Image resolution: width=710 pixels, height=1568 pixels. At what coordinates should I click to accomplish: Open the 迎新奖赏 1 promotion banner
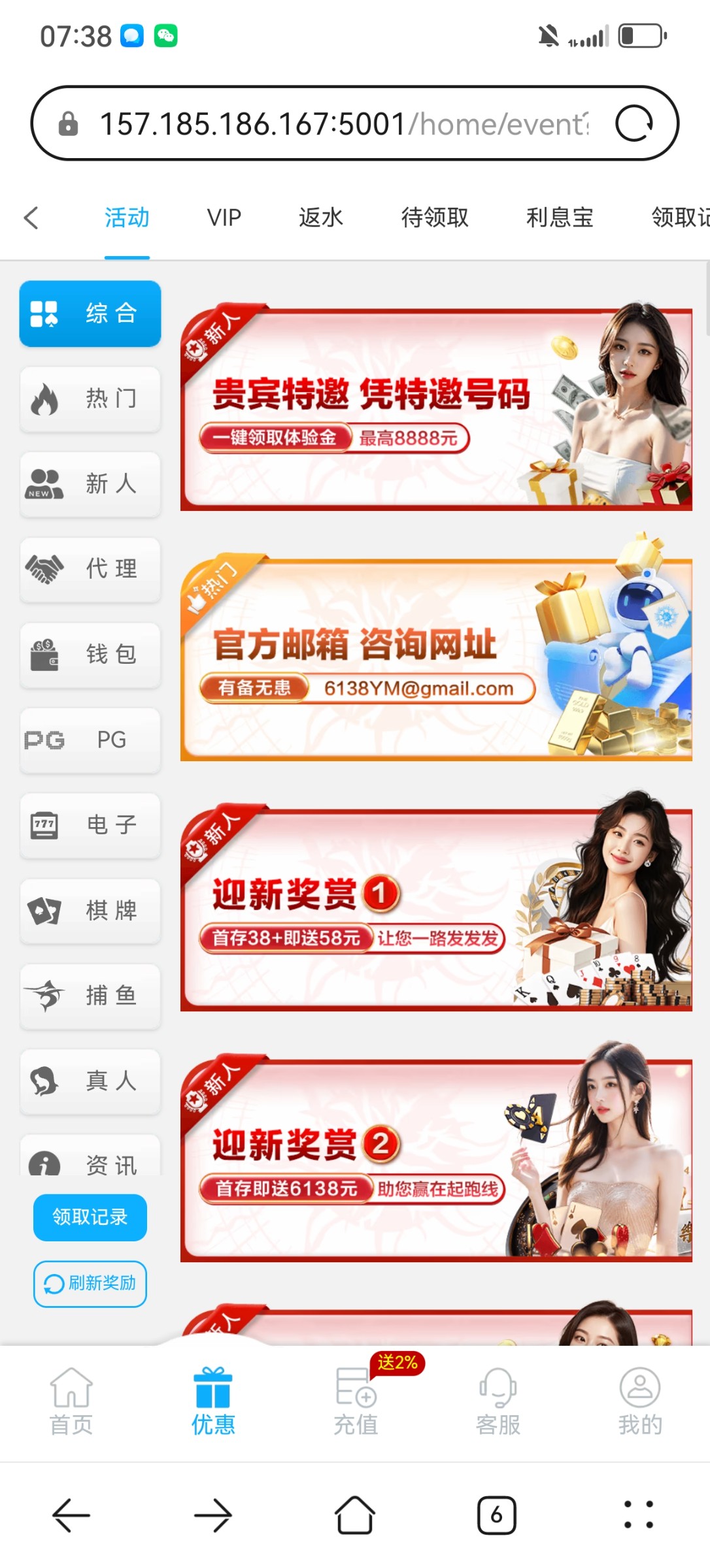pos(436,909)
